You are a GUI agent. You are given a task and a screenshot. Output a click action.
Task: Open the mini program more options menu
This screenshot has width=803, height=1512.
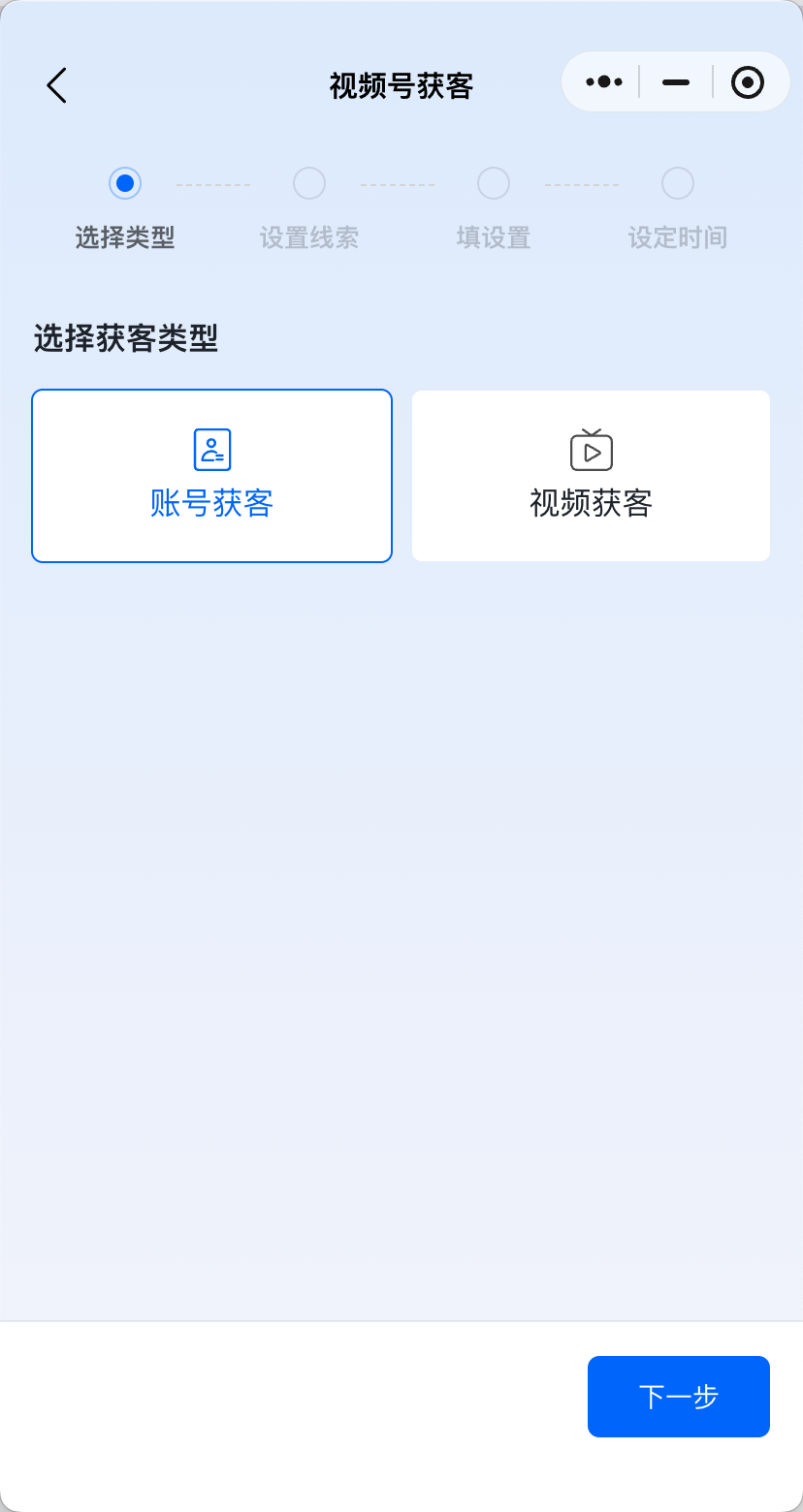(602, 81)
